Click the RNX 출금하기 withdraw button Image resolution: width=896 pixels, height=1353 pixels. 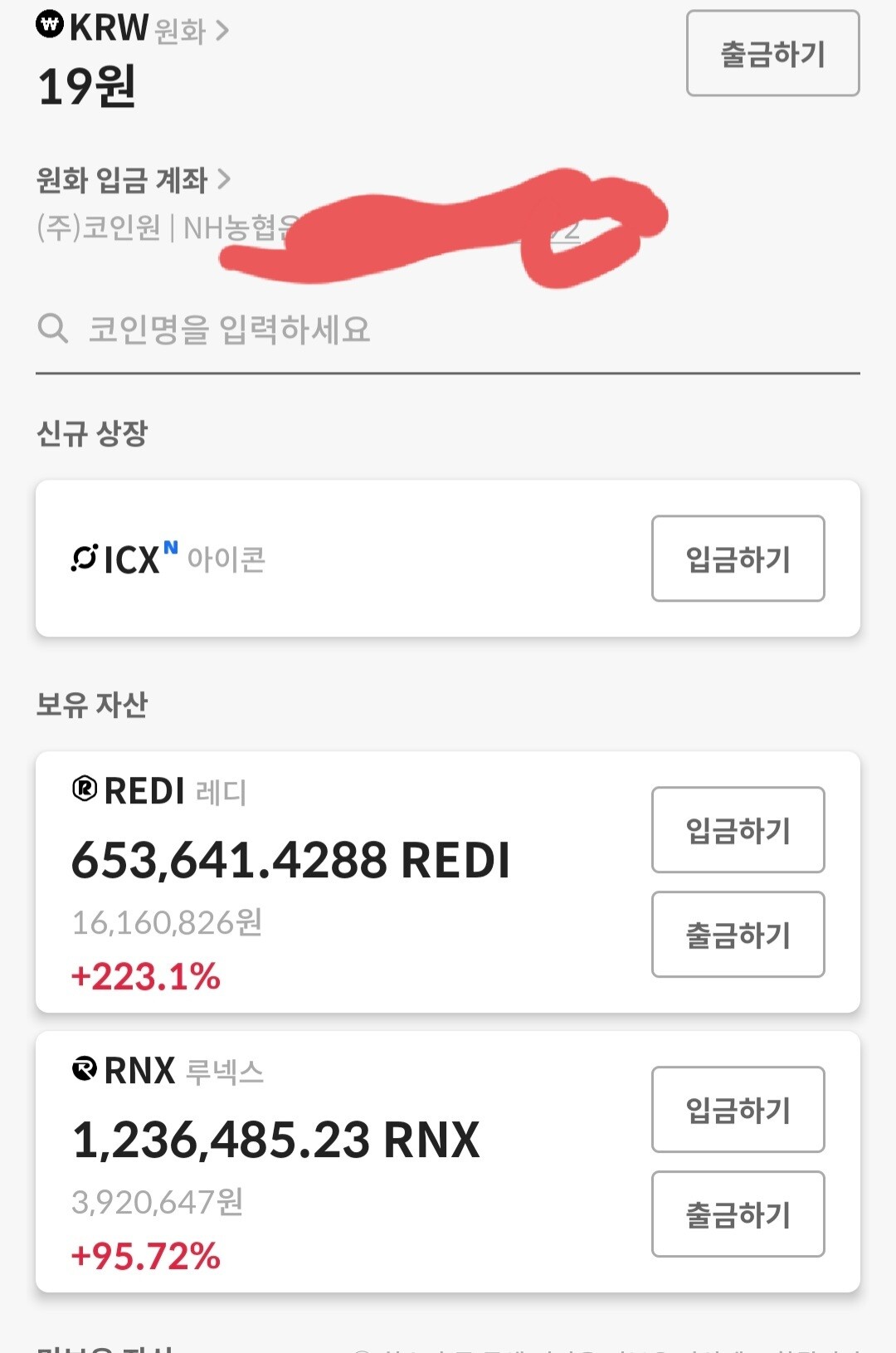coord(737,1214)
